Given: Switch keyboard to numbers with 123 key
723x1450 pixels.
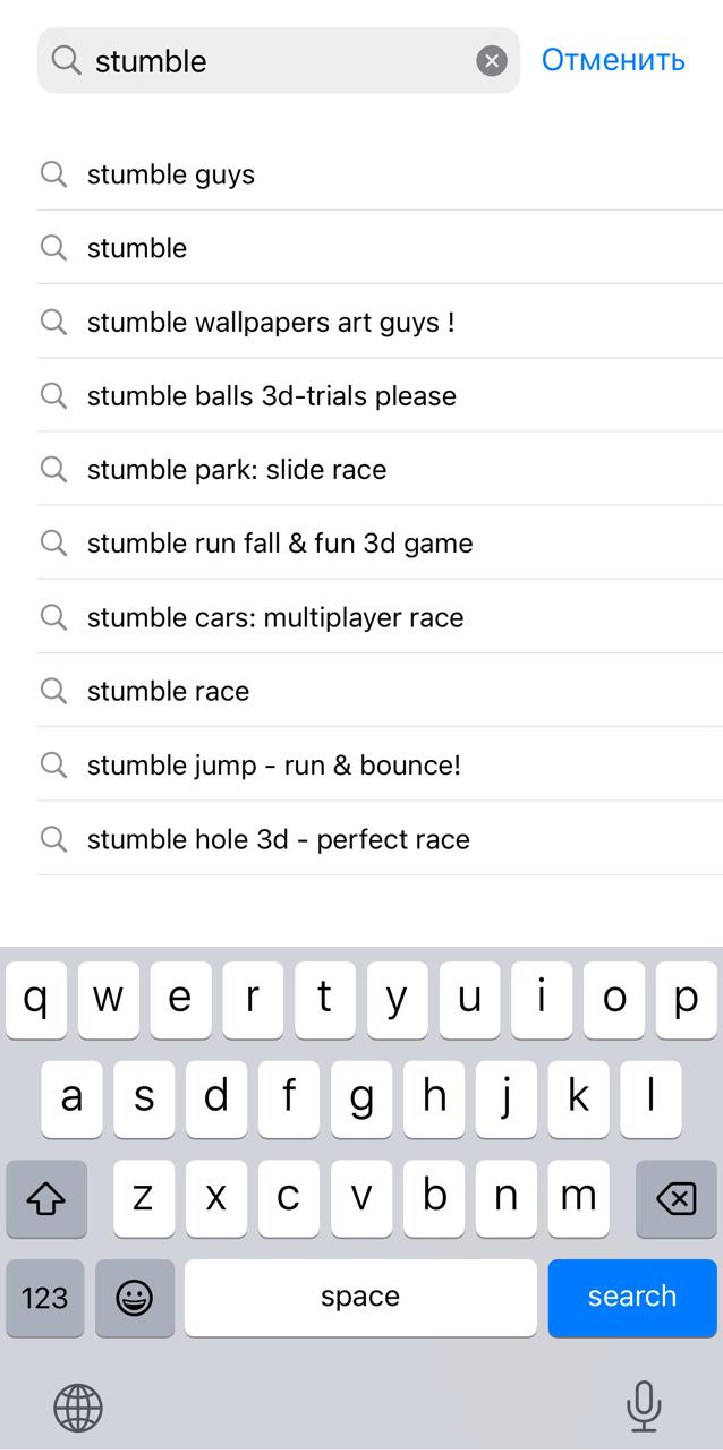Looking at the screenshot, I should [46, 1297].
